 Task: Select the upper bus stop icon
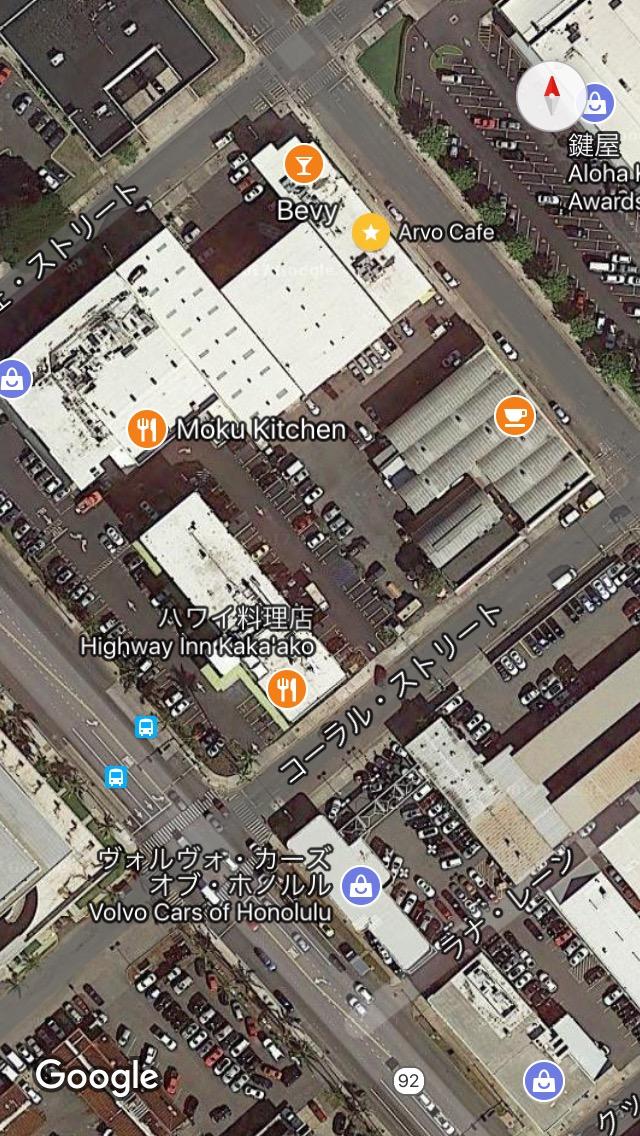pos(146,727)
